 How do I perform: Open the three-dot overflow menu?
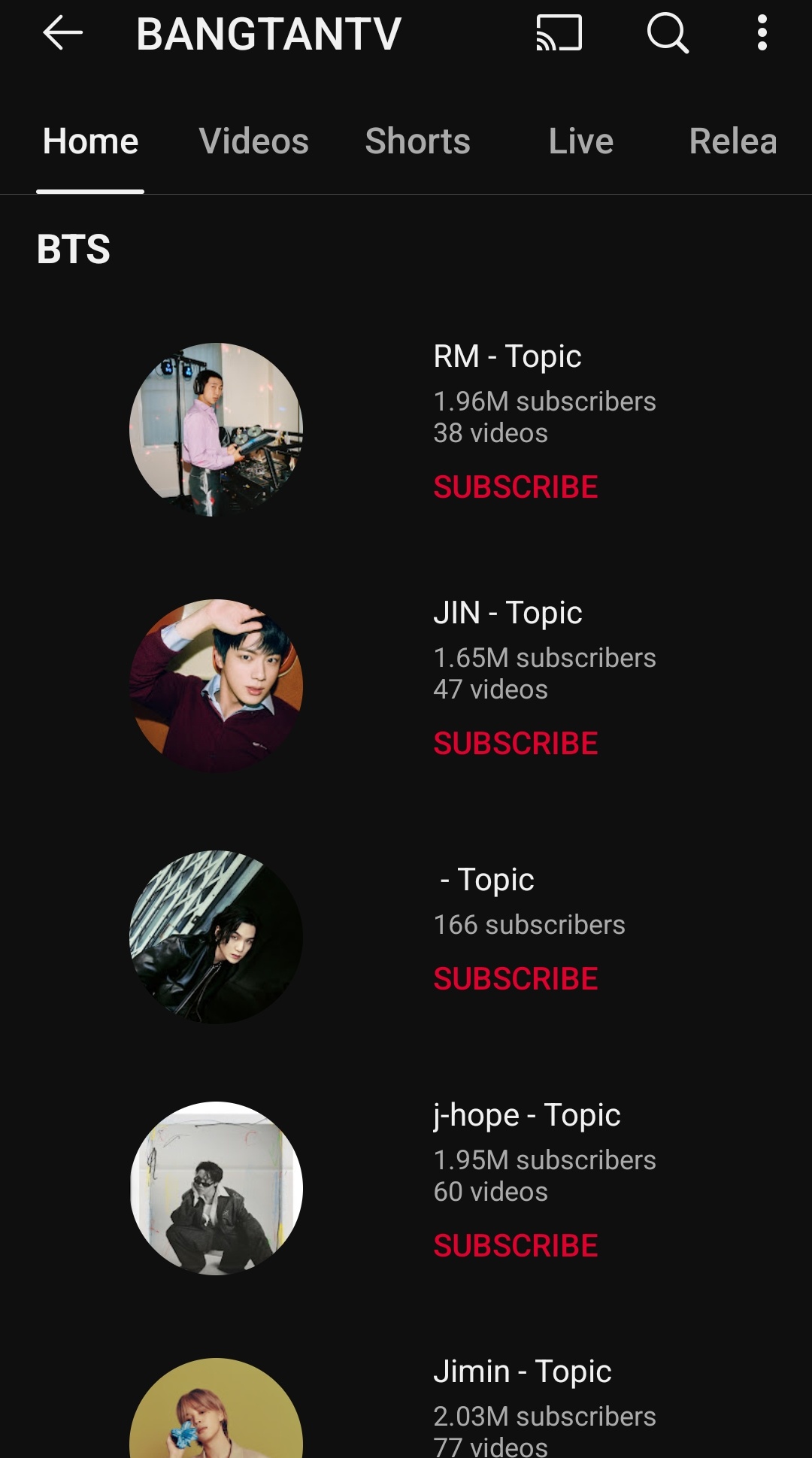[762, 34]
